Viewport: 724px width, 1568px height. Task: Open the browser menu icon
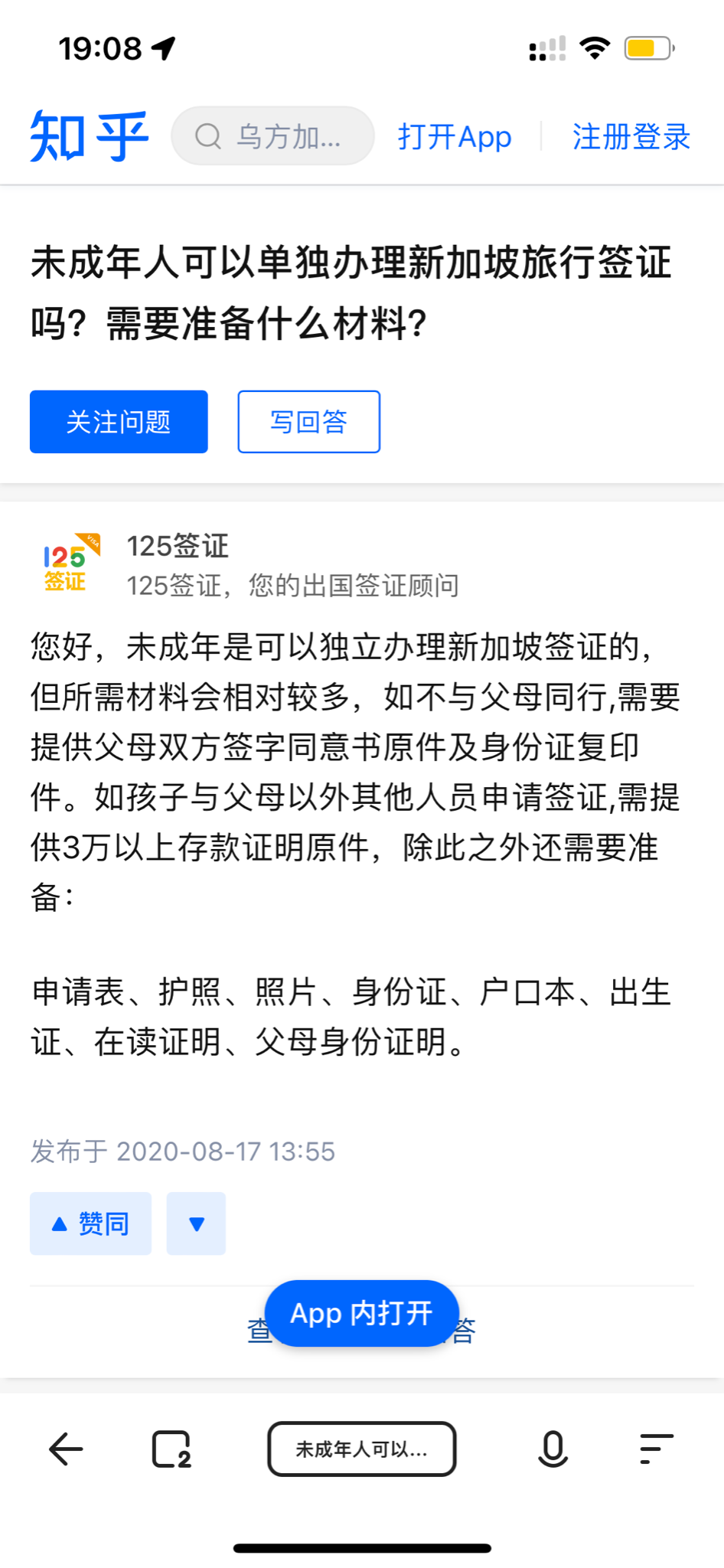pyautogui.click(x=656, y=1449)
